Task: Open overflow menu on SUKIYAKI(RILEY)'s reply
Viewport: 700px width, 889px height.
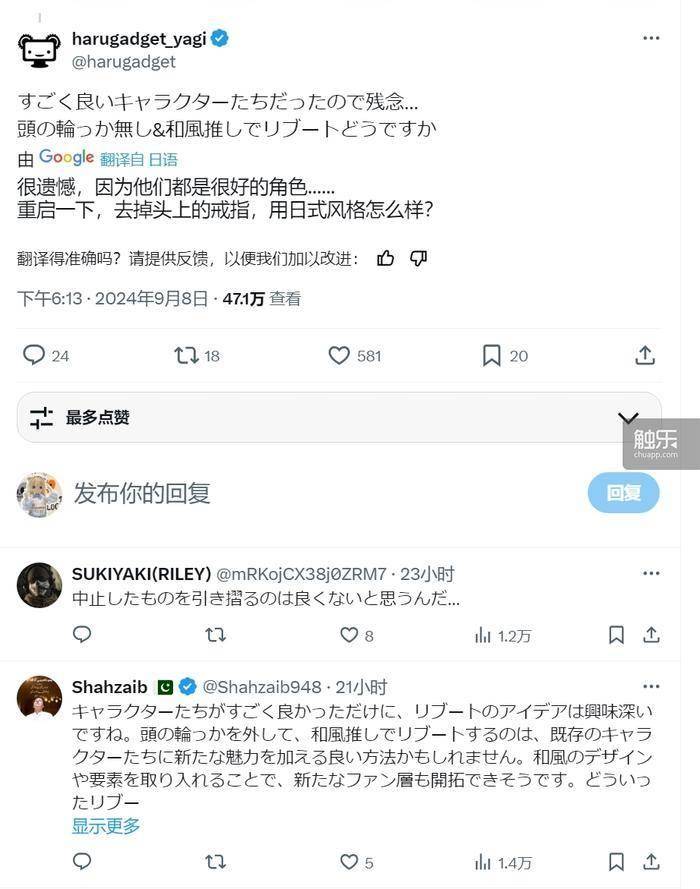Action: click(651, 574)
